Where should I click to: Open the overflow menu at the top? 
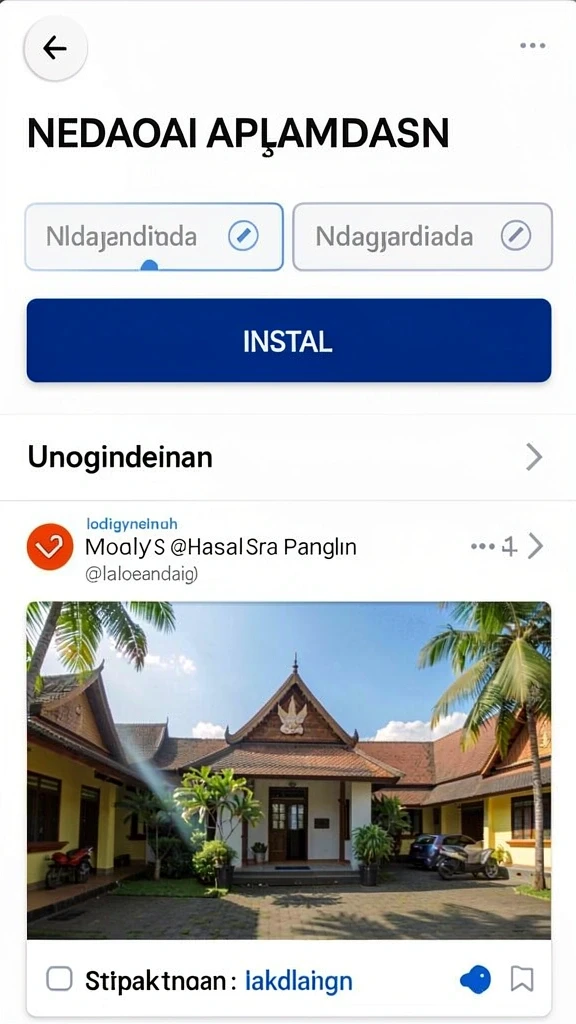coord(532,46)
